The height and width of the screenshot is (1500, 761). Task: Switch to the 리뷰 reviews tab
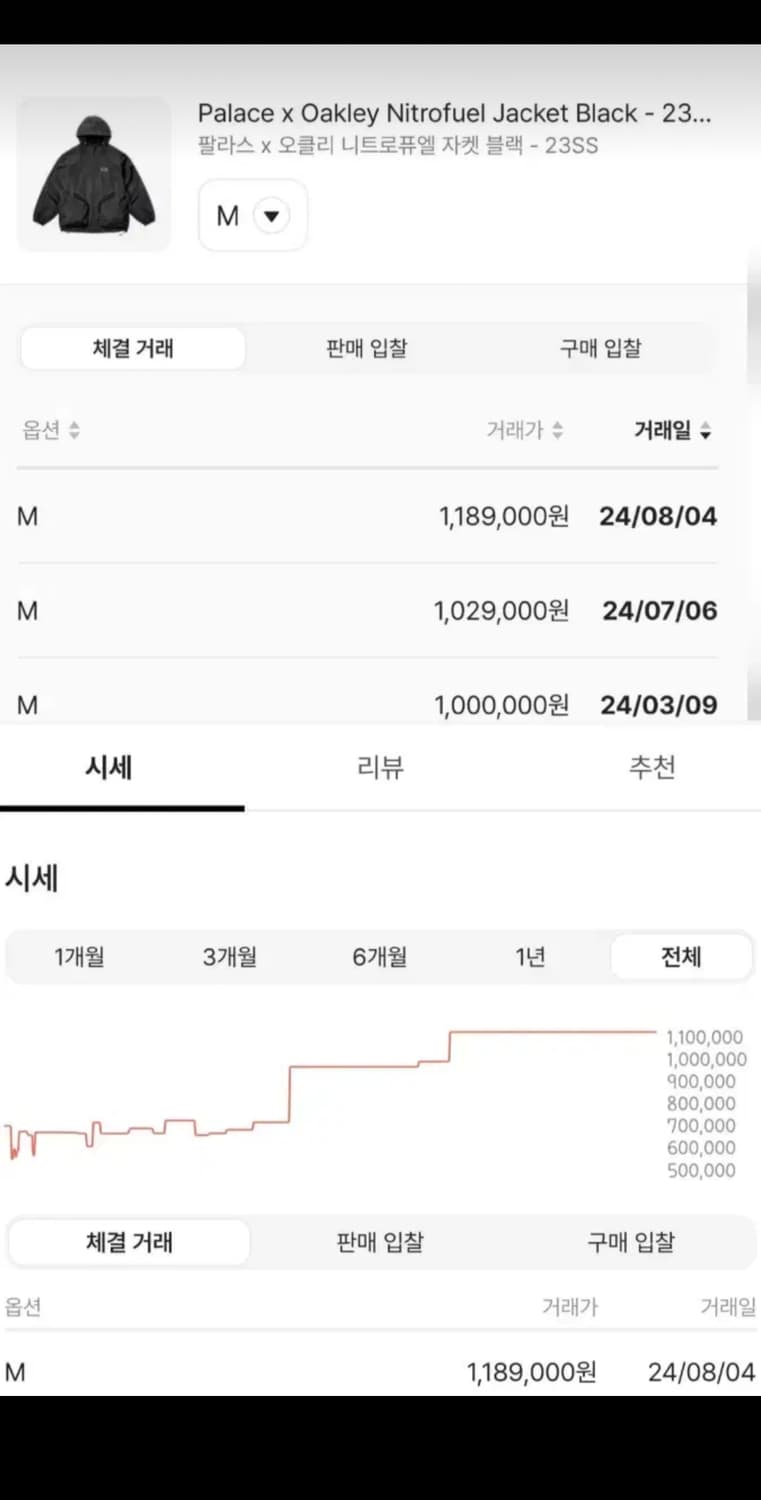click(377, 766)
